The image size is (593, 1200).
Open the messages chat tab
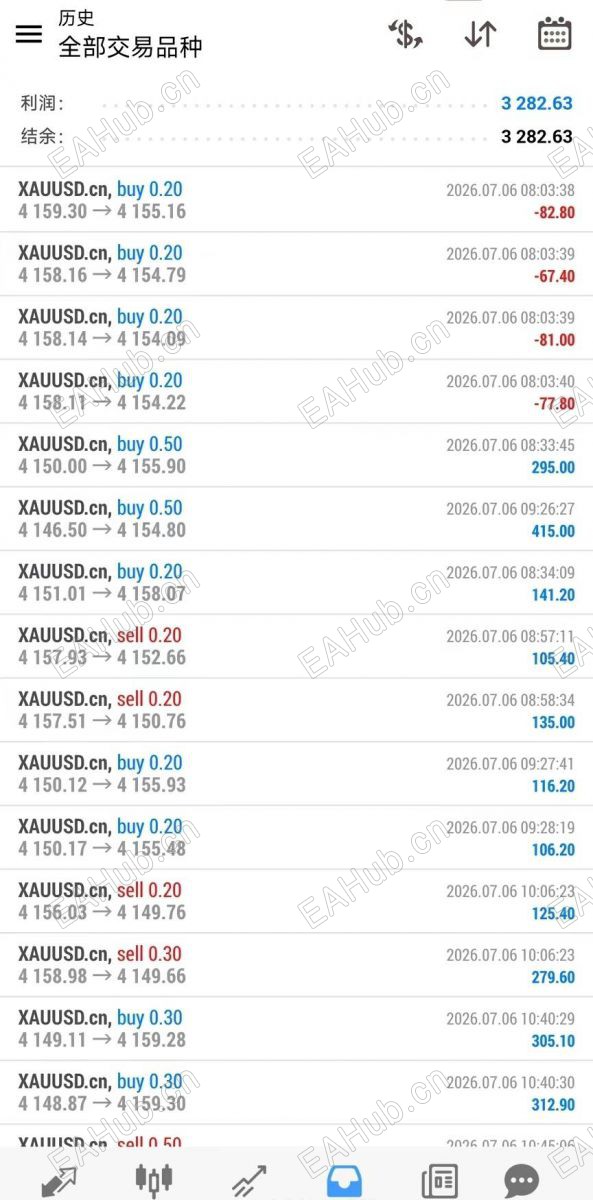[x=521, y=1181]
